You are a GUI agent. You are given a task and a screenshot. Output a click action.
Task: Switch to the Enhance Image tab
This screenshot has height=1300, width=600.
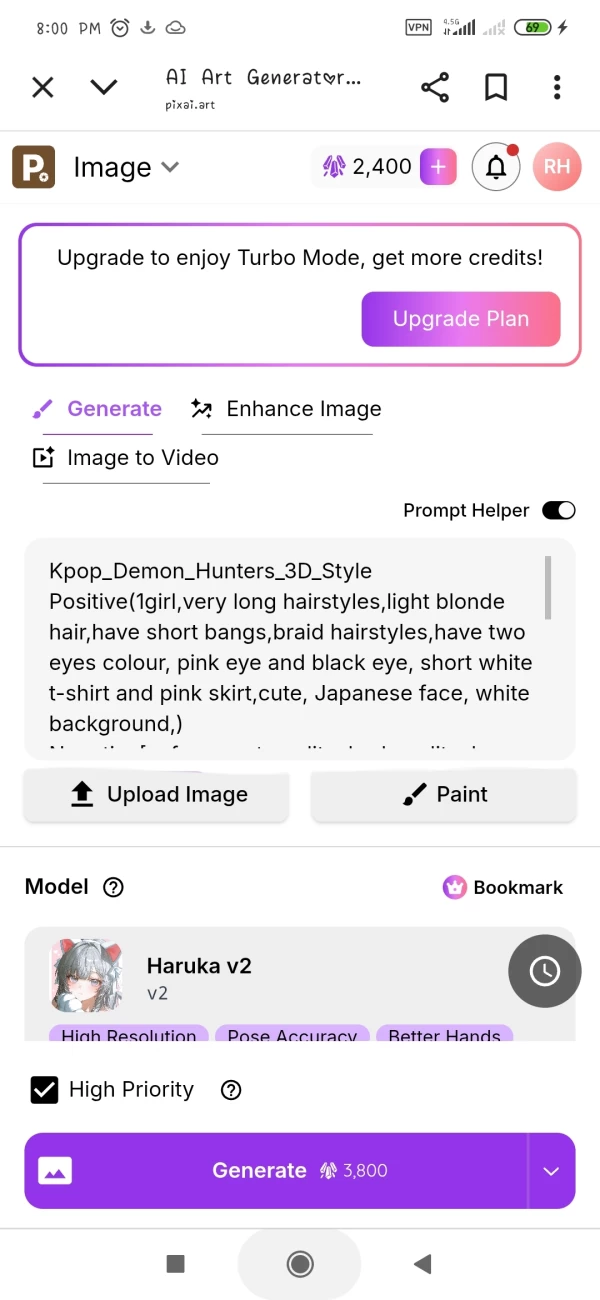287,409
